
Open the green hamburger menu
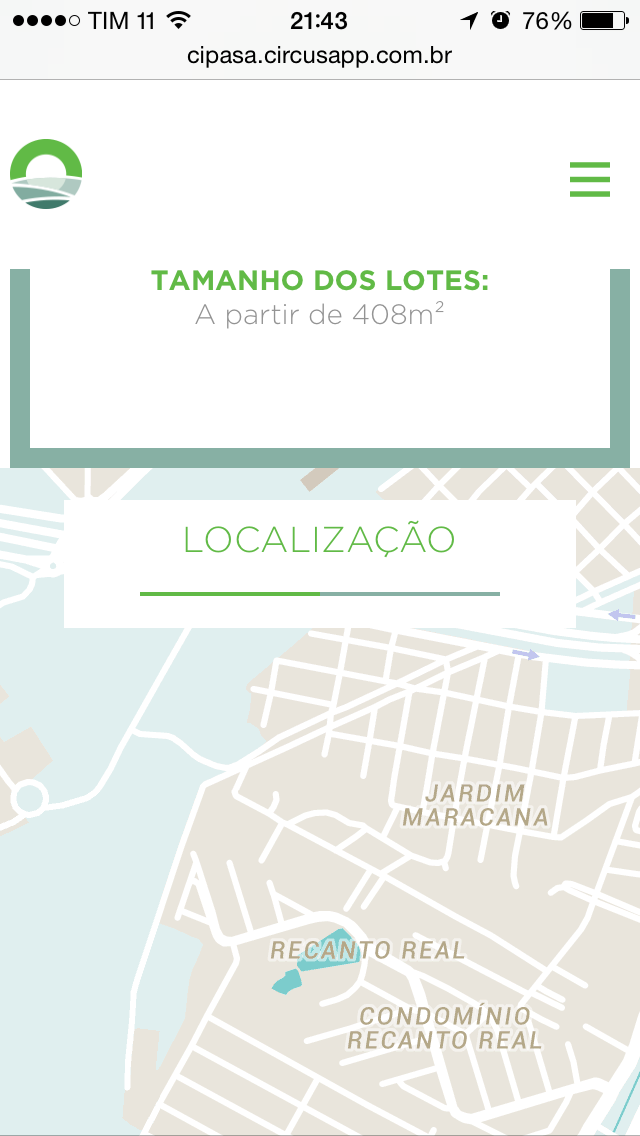(589, 179)
